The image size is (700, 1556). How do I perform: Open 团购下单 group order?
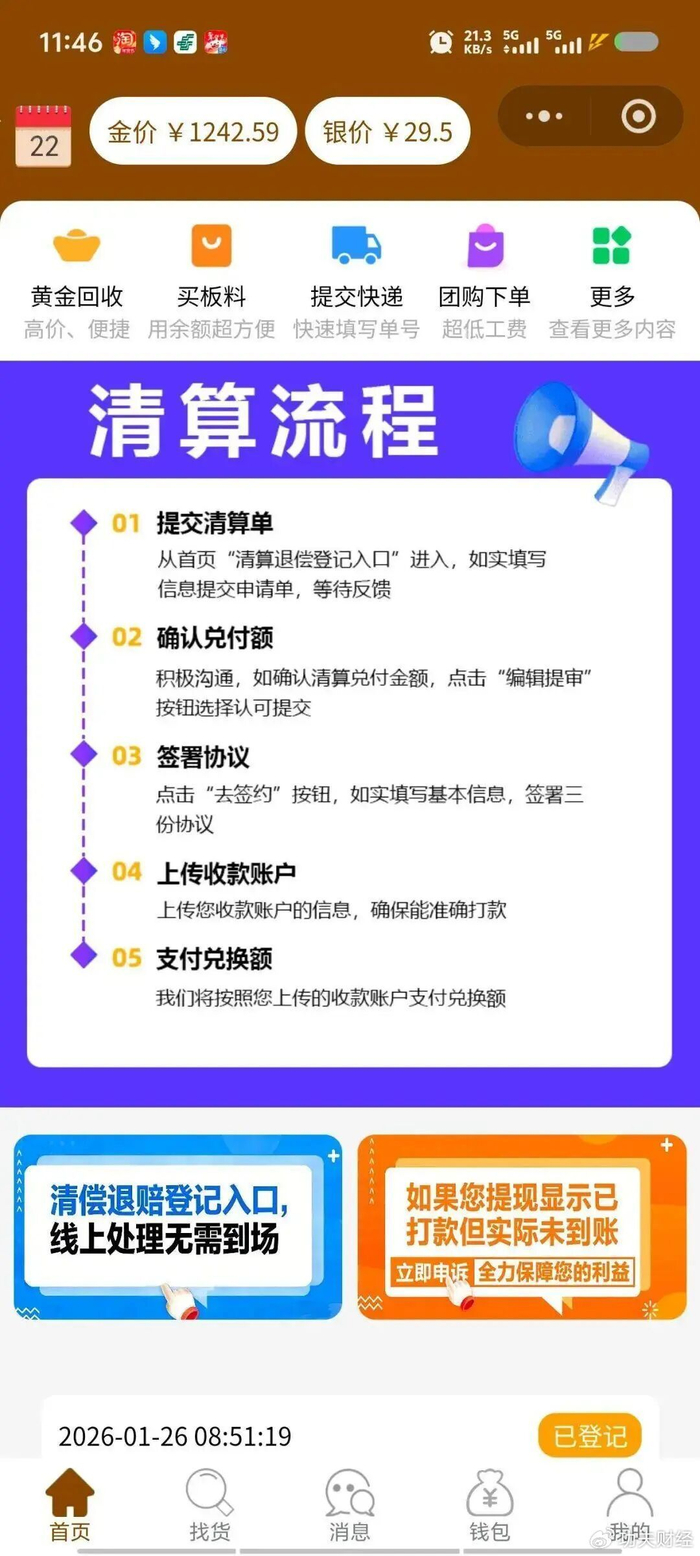[x=485, y=280]
